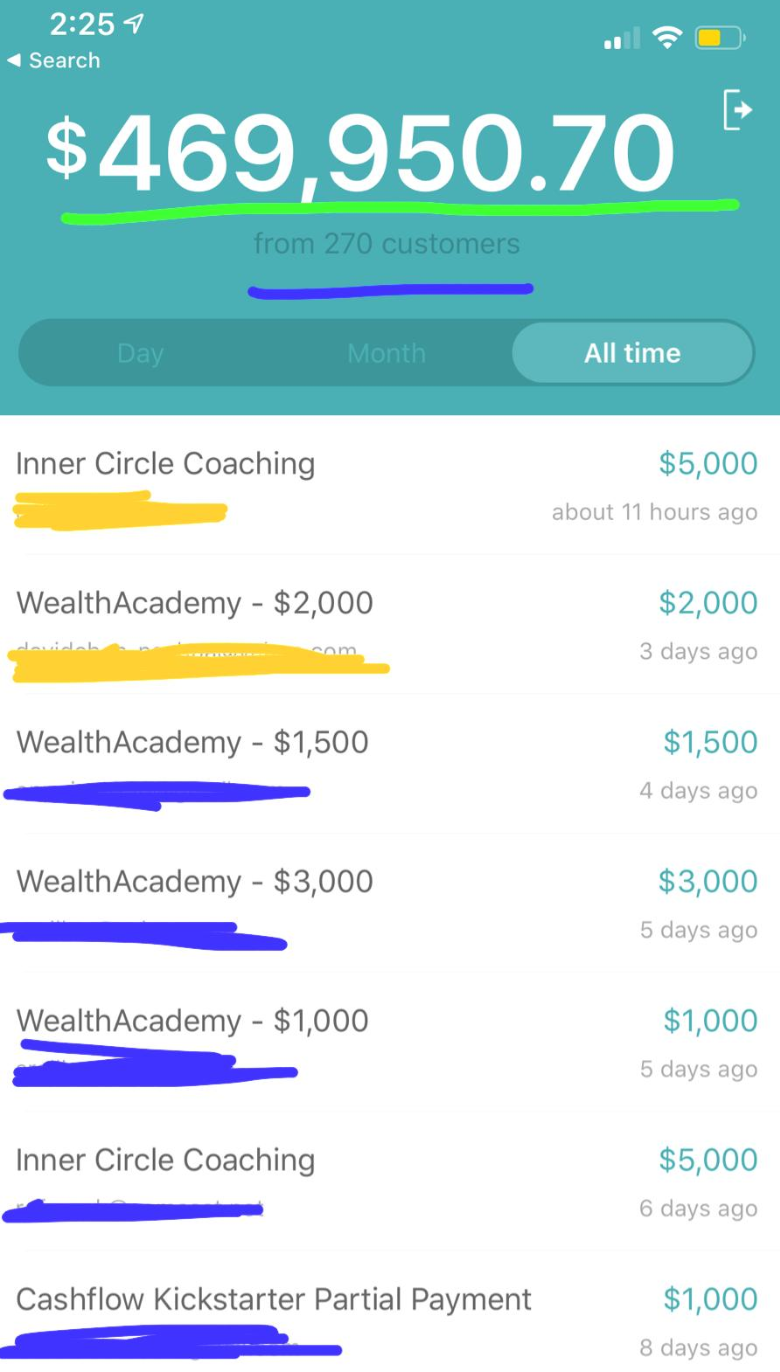Tap the logout icon
This screenshot has height=1372, width=780.
click(x=737, y=109)
